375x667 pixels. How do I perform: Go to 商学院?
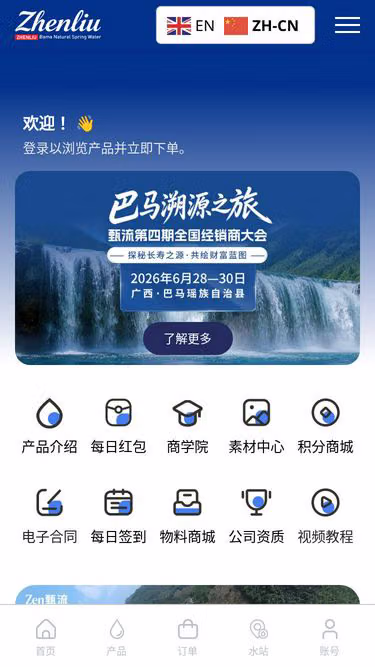(x=188, y=426)
